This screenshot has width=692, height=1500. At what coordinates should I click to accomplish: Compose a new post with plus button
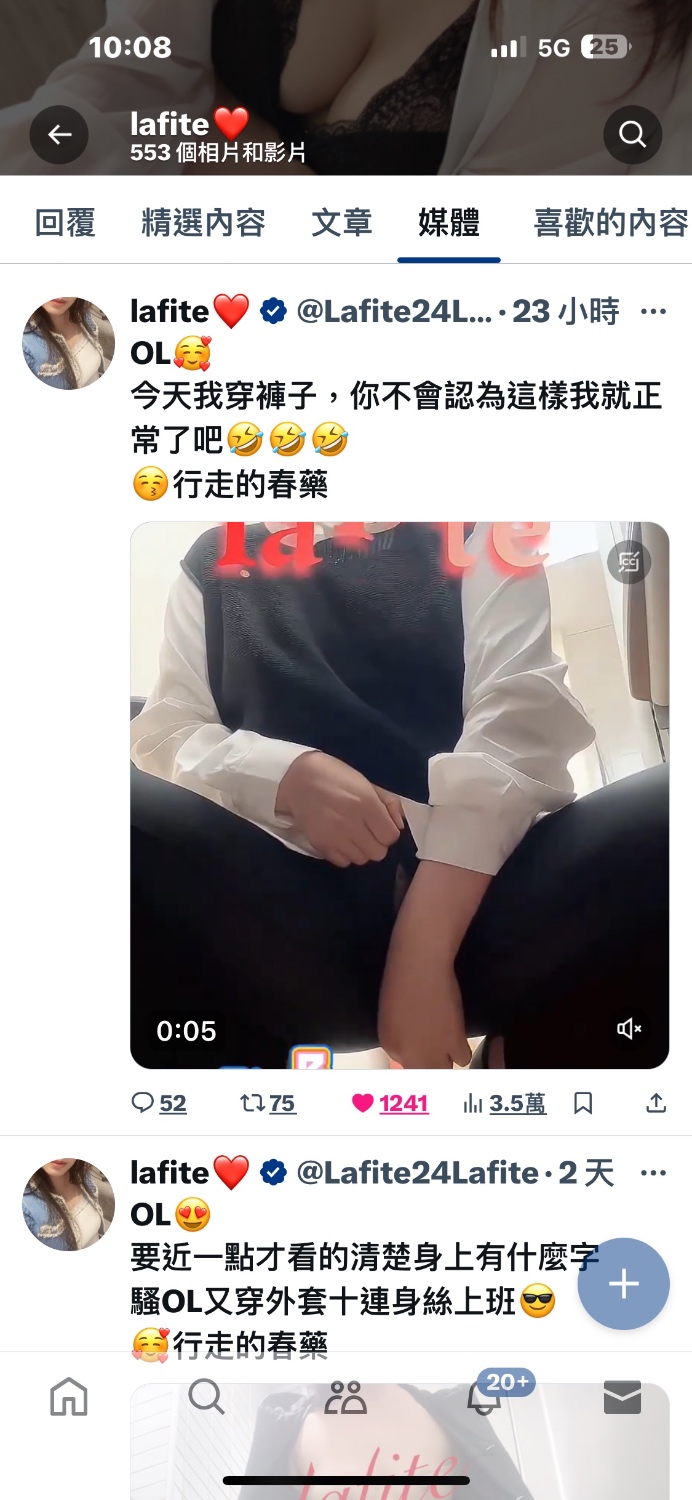tap(624, 1284)
